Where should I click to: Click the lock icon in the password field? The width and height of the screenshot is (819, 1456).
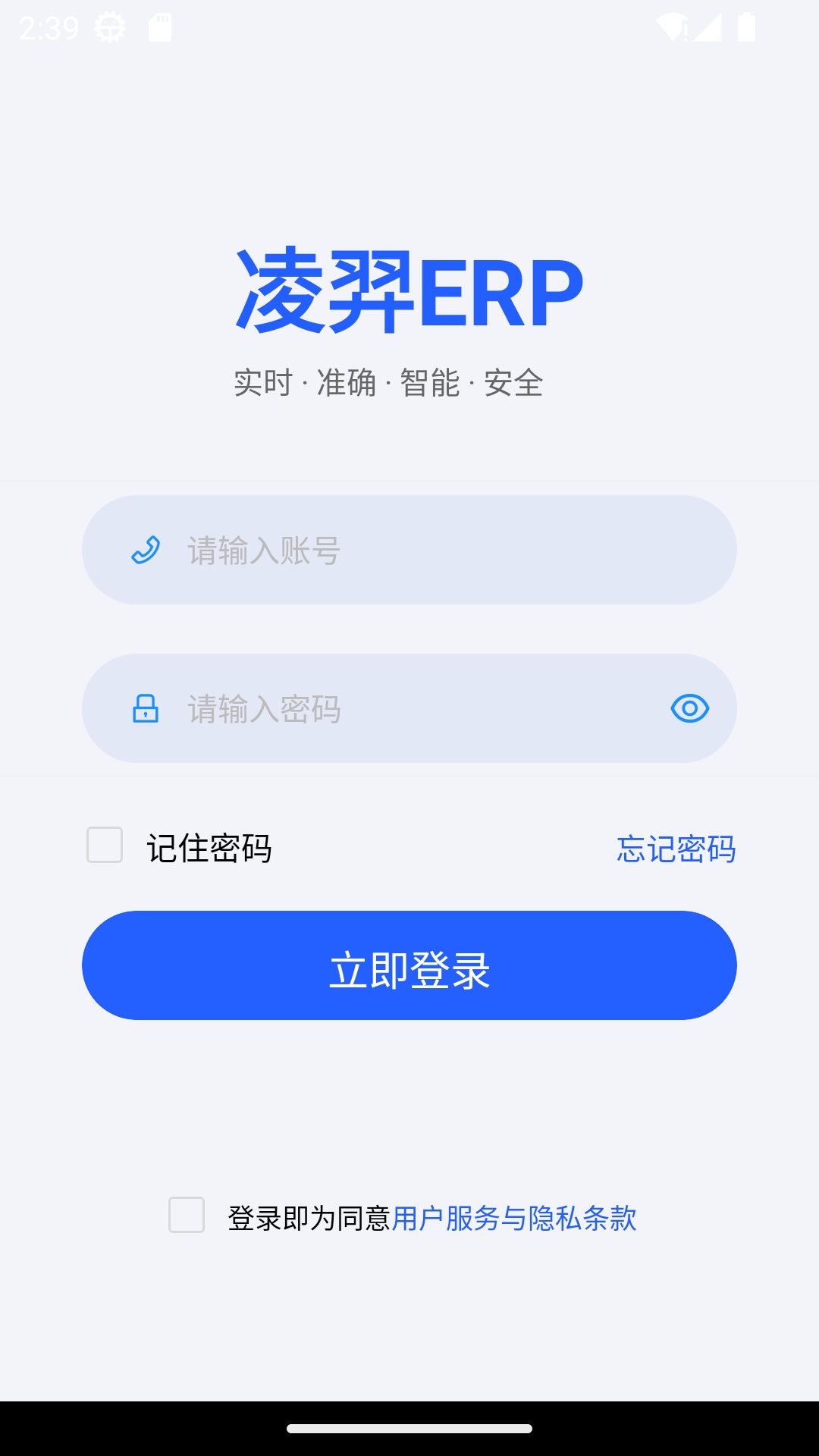tap(144, 710)
